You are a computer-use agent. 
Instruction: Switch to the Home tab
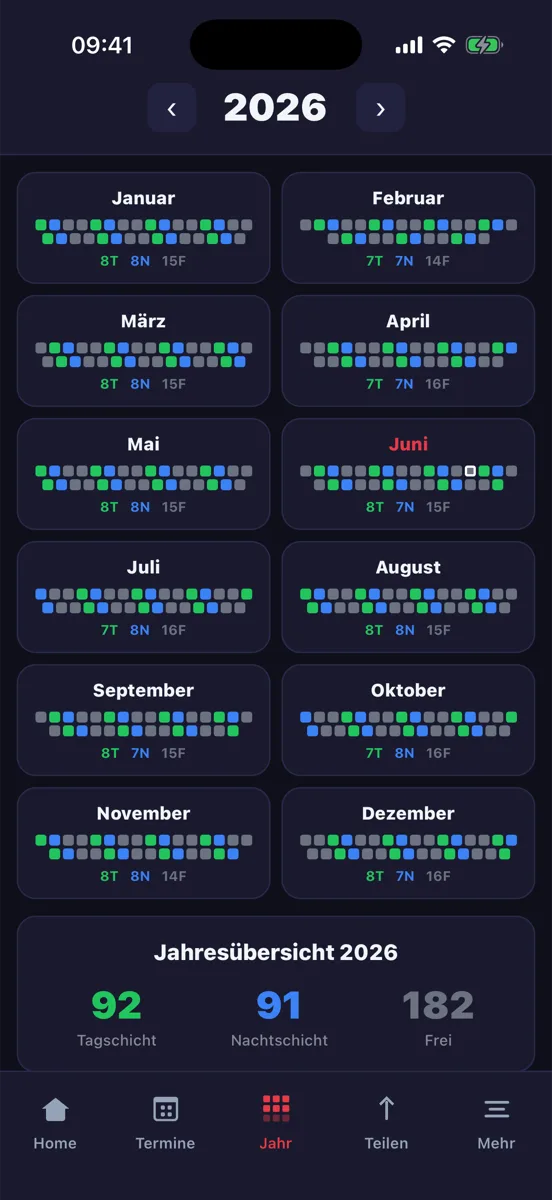point(55,1122)
